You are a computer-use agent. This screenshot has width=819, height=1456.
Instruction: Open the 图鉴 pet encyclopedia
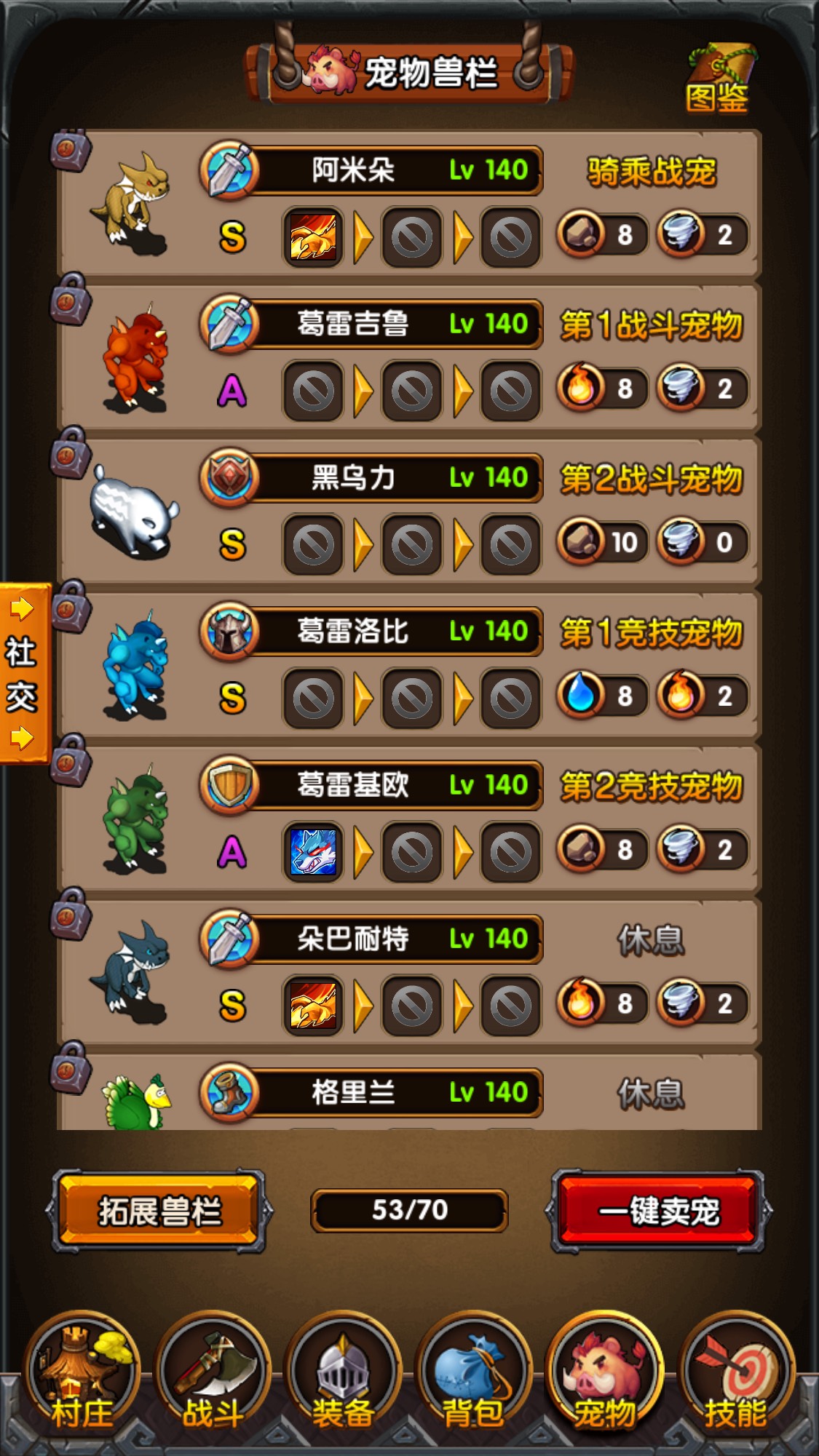click(717, 80)
